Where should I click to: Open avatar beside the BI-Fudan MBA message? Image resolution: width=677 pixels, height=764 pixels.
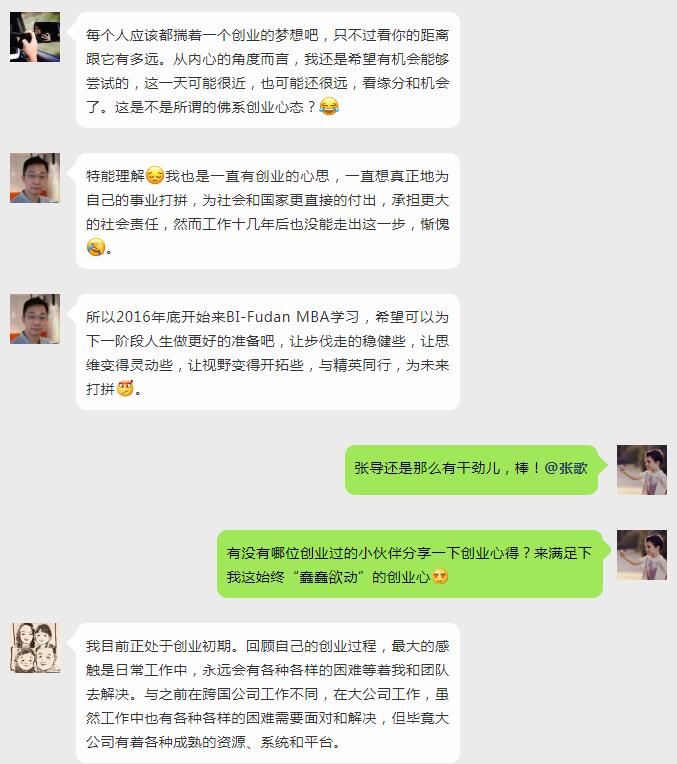[35, 319]
